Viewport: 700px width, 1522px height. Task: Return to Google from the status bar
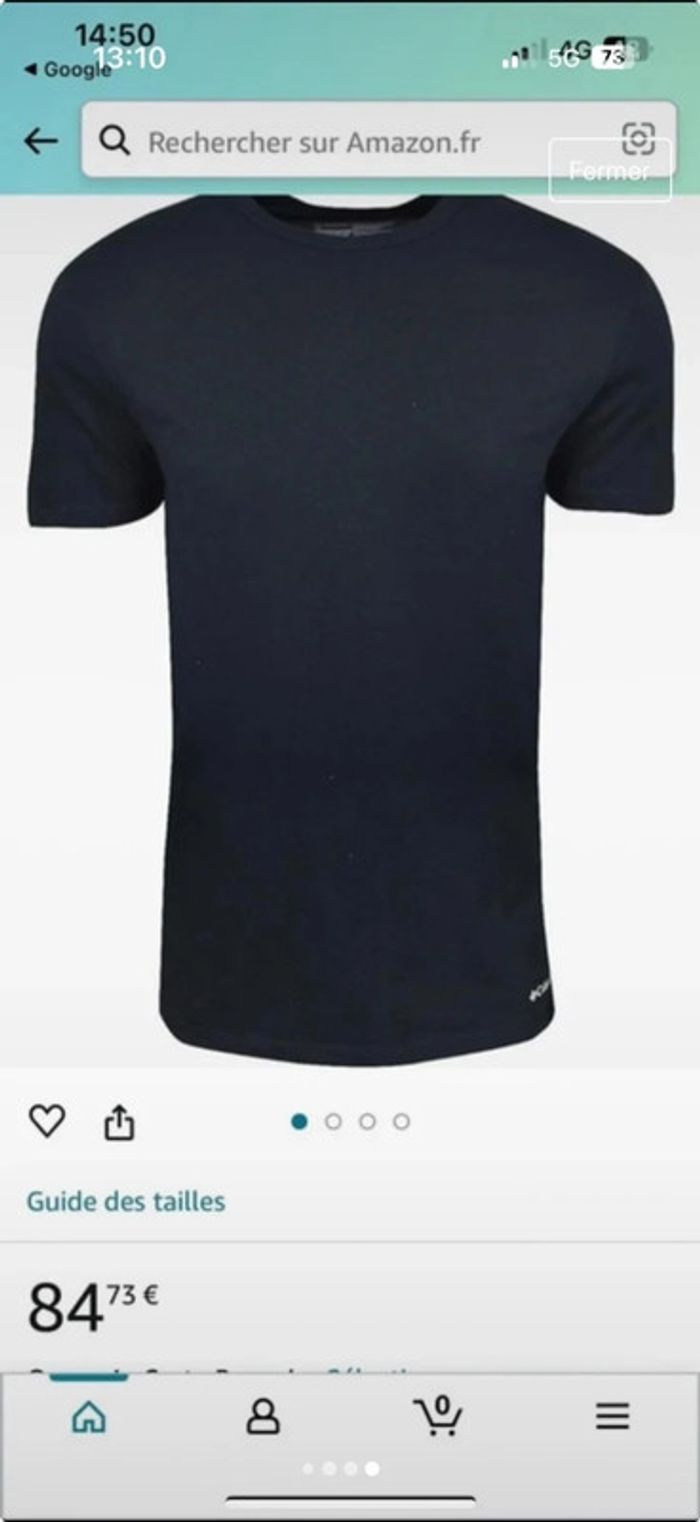(x=67, y=69)
